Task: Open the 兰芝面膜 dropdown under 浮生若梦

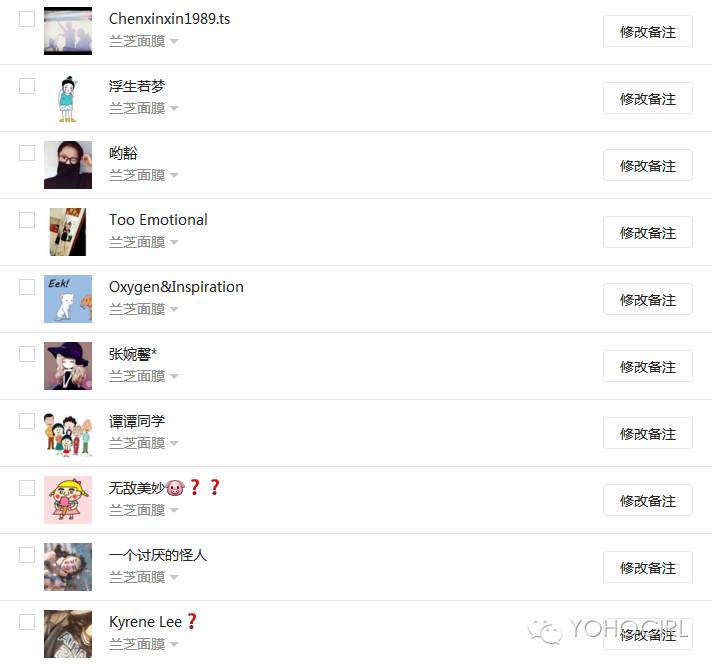Action: point(144,108)
